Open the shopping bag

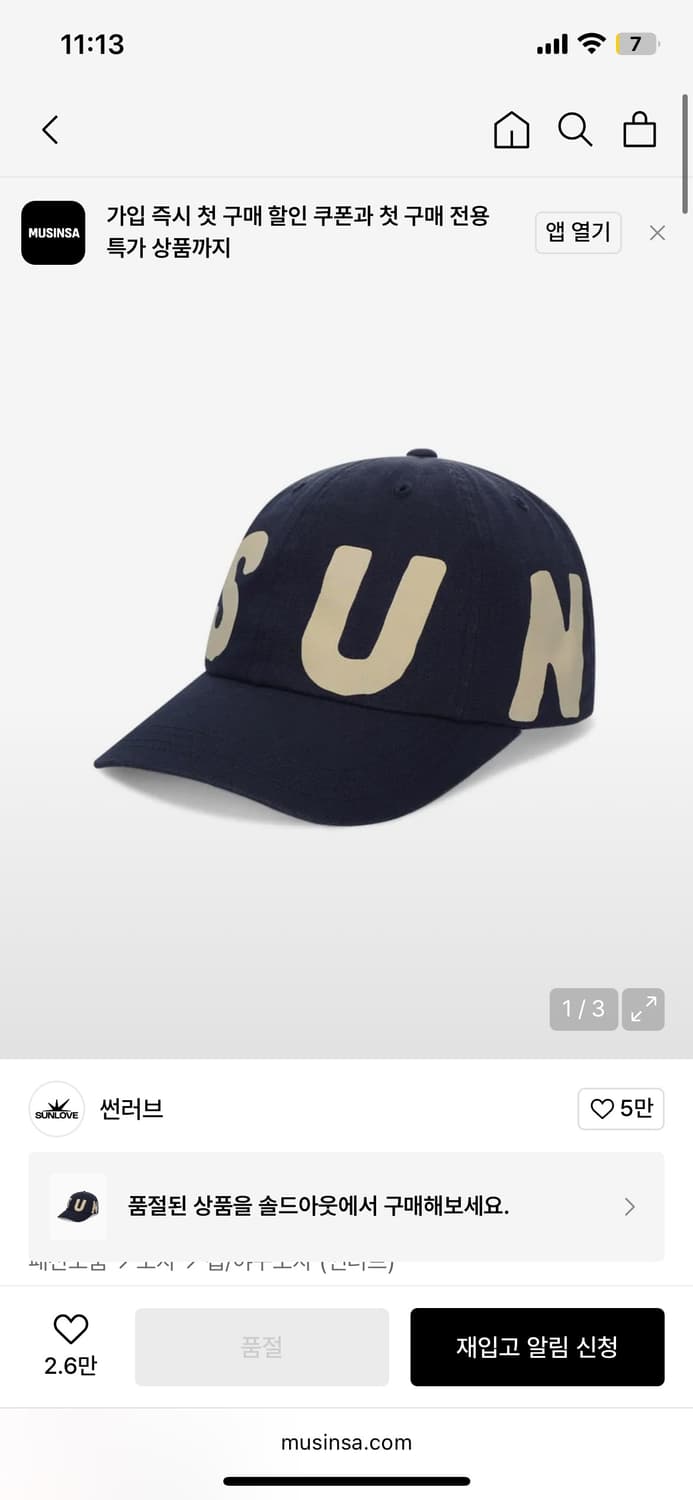pyautogui.click(x=639, y=130)
